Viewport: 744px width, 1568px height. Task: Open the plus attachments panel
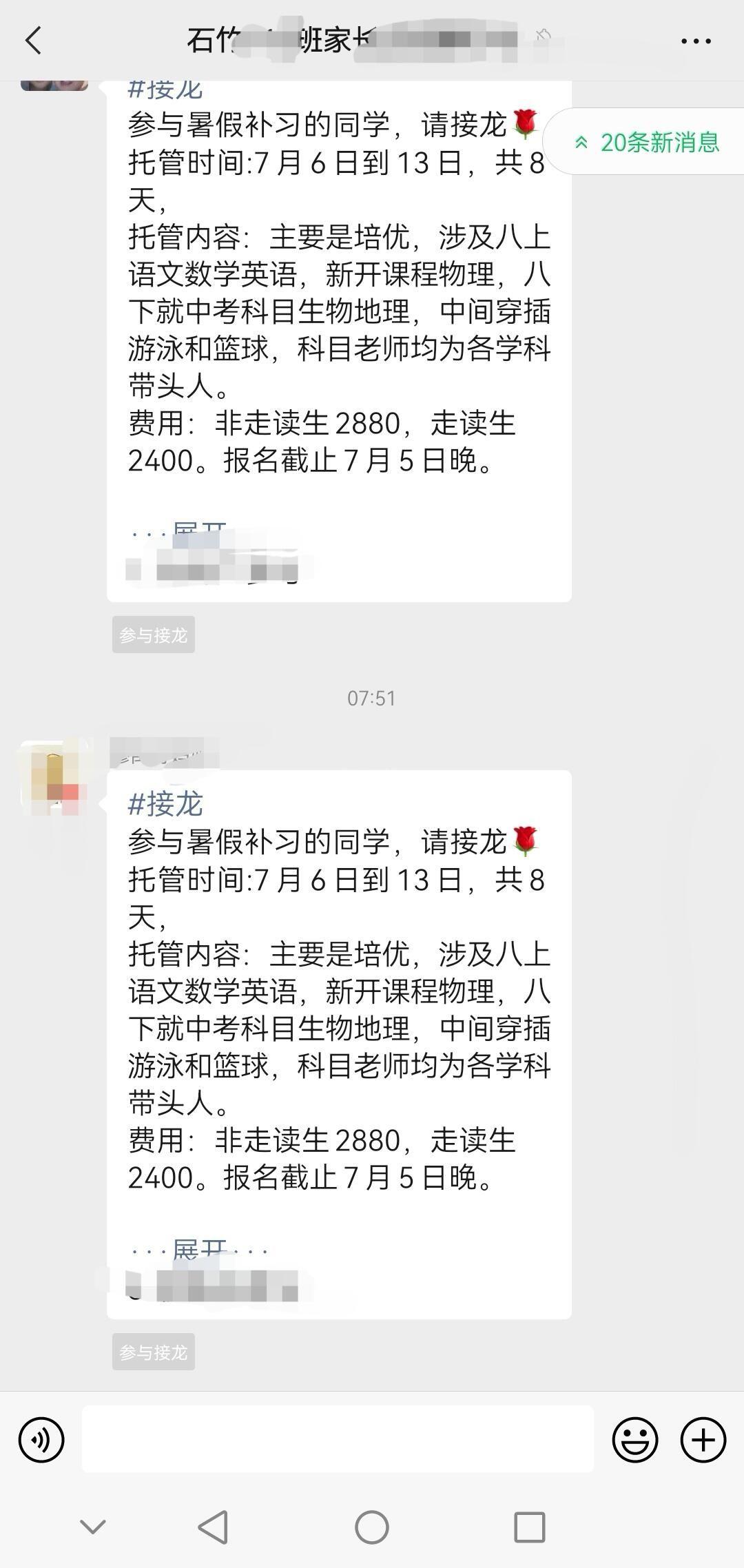click(703, 1439)
